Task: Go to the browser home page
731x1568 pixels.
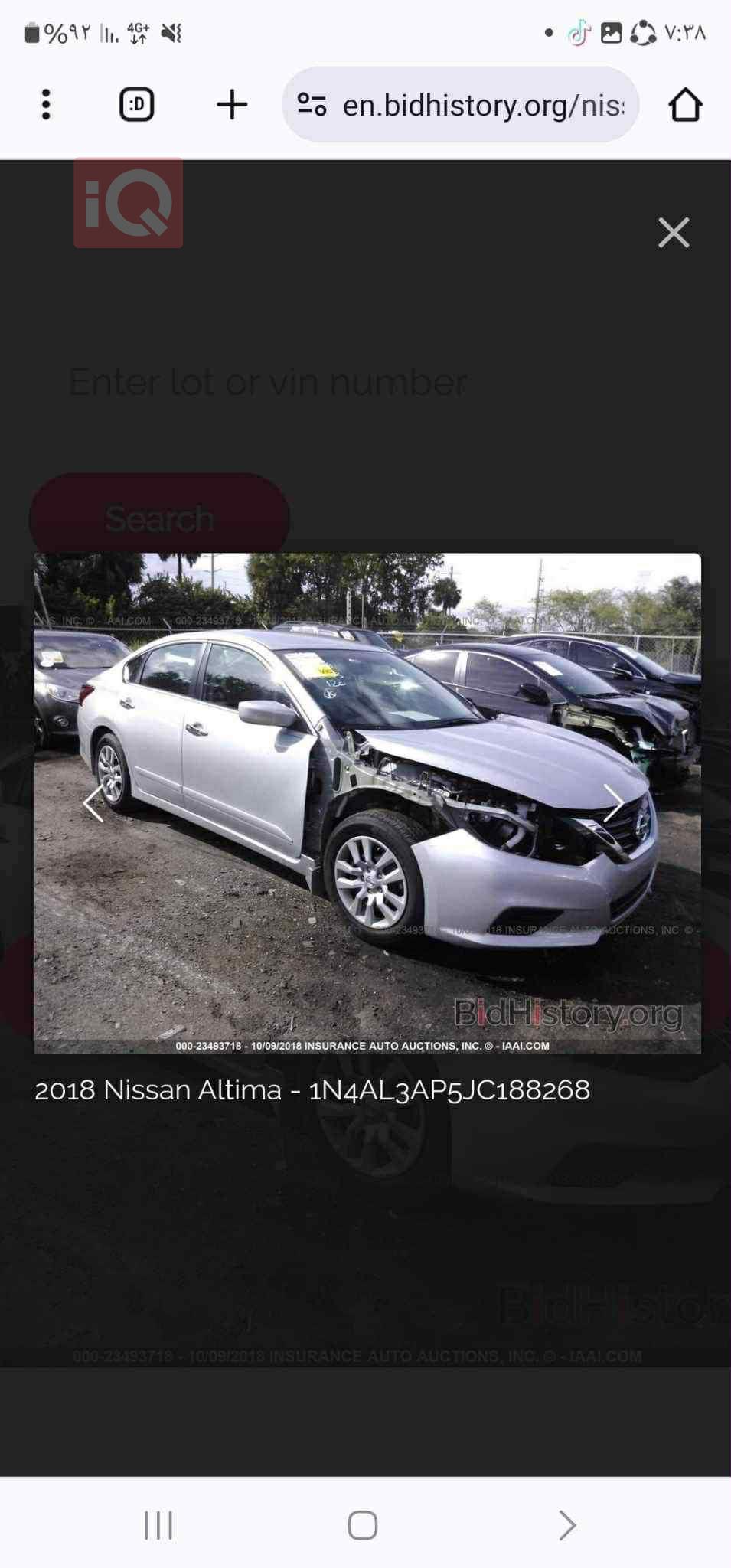Action: pos(685,105)
